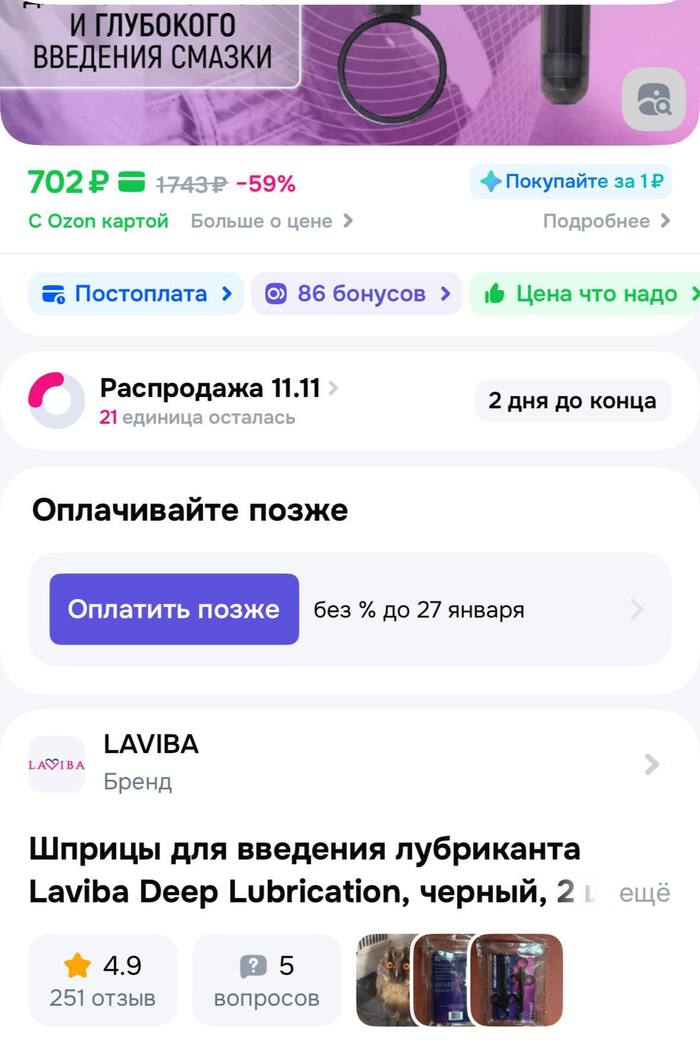Image resolution: width=700 pixels, height=1048 pixels.
Task: Open the 86 бонусов chip
Action: 356,294
